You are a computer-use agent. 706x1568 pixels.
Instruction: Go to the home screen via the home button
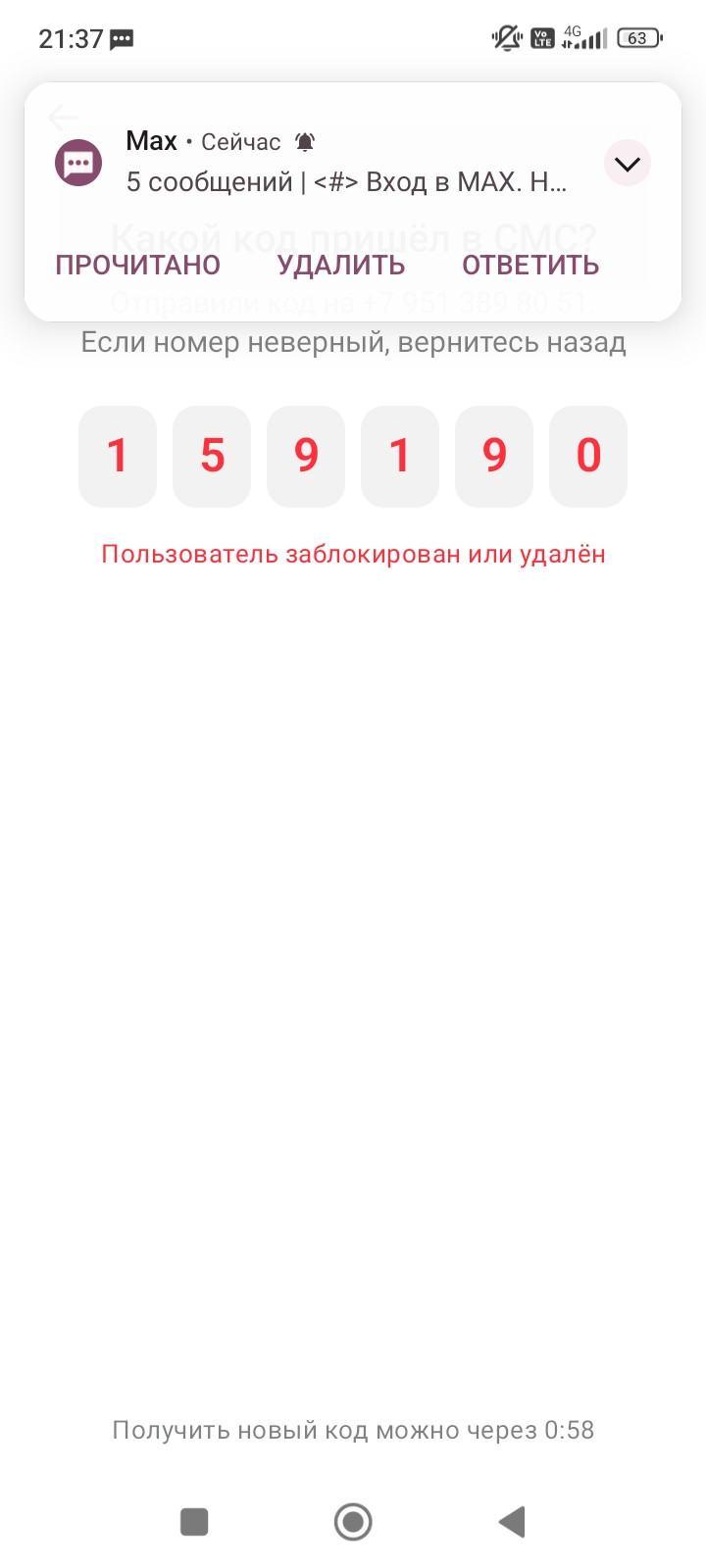tap(353, 1522)
